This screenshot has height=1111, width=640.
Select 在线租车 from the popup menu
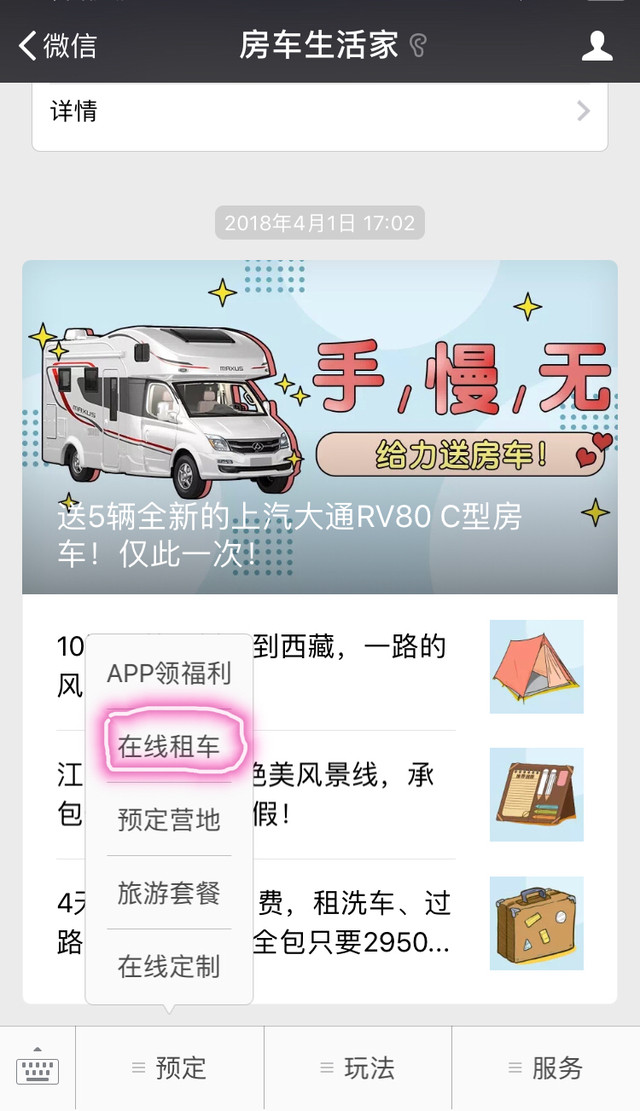coord(169,746)
